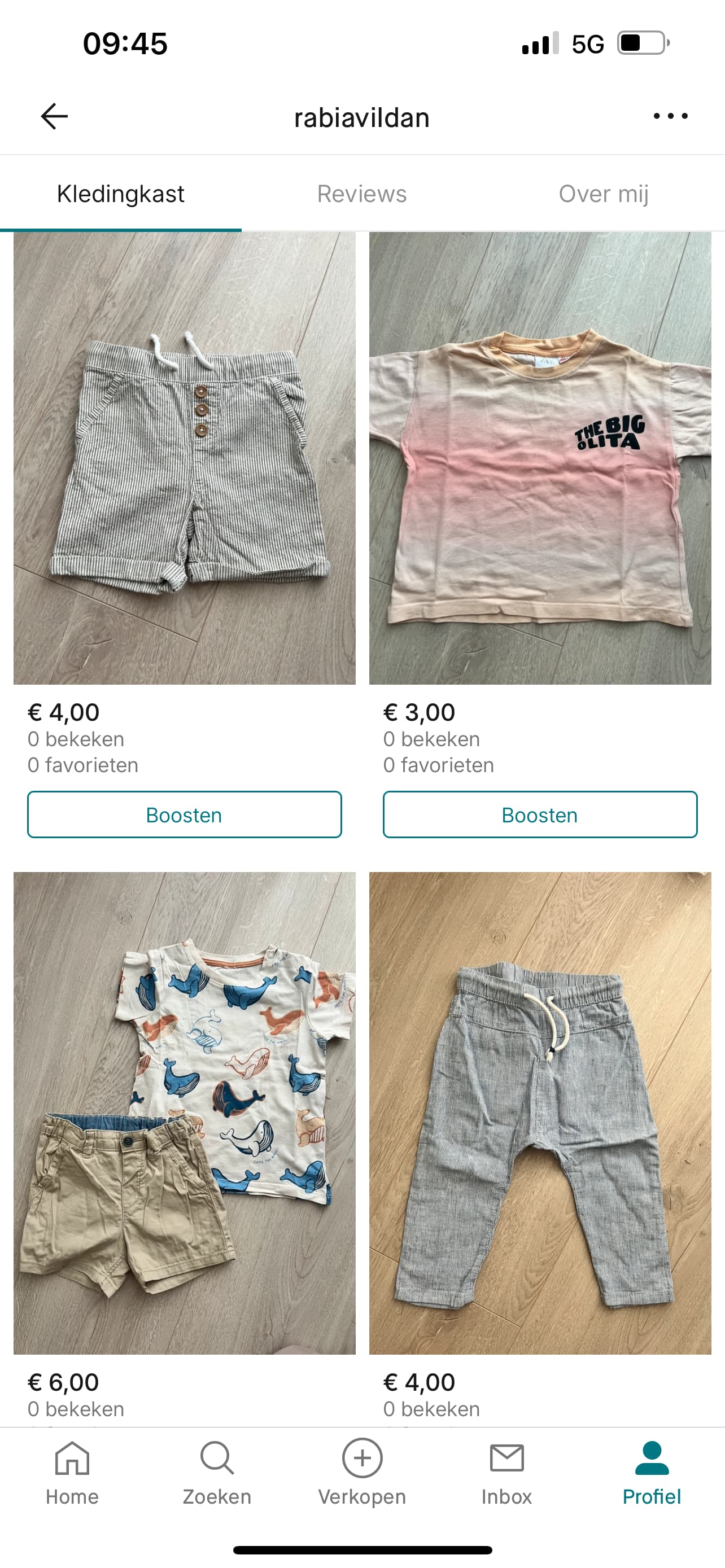Open the whale shirt and khaki shorts listing
Viewport: 725px width, 1568px height.
pos(185,1113)
